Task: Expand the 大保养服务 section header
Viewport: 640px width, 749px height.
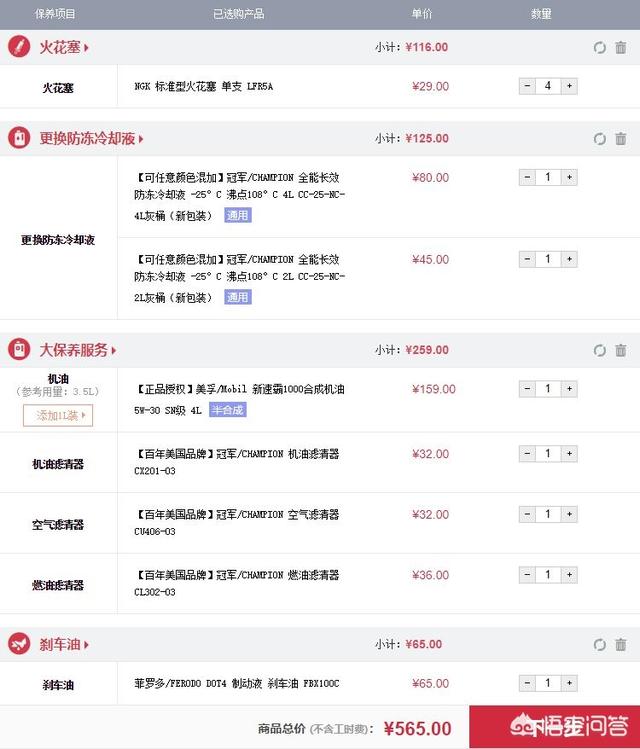Action: click(x=78, y=350)
